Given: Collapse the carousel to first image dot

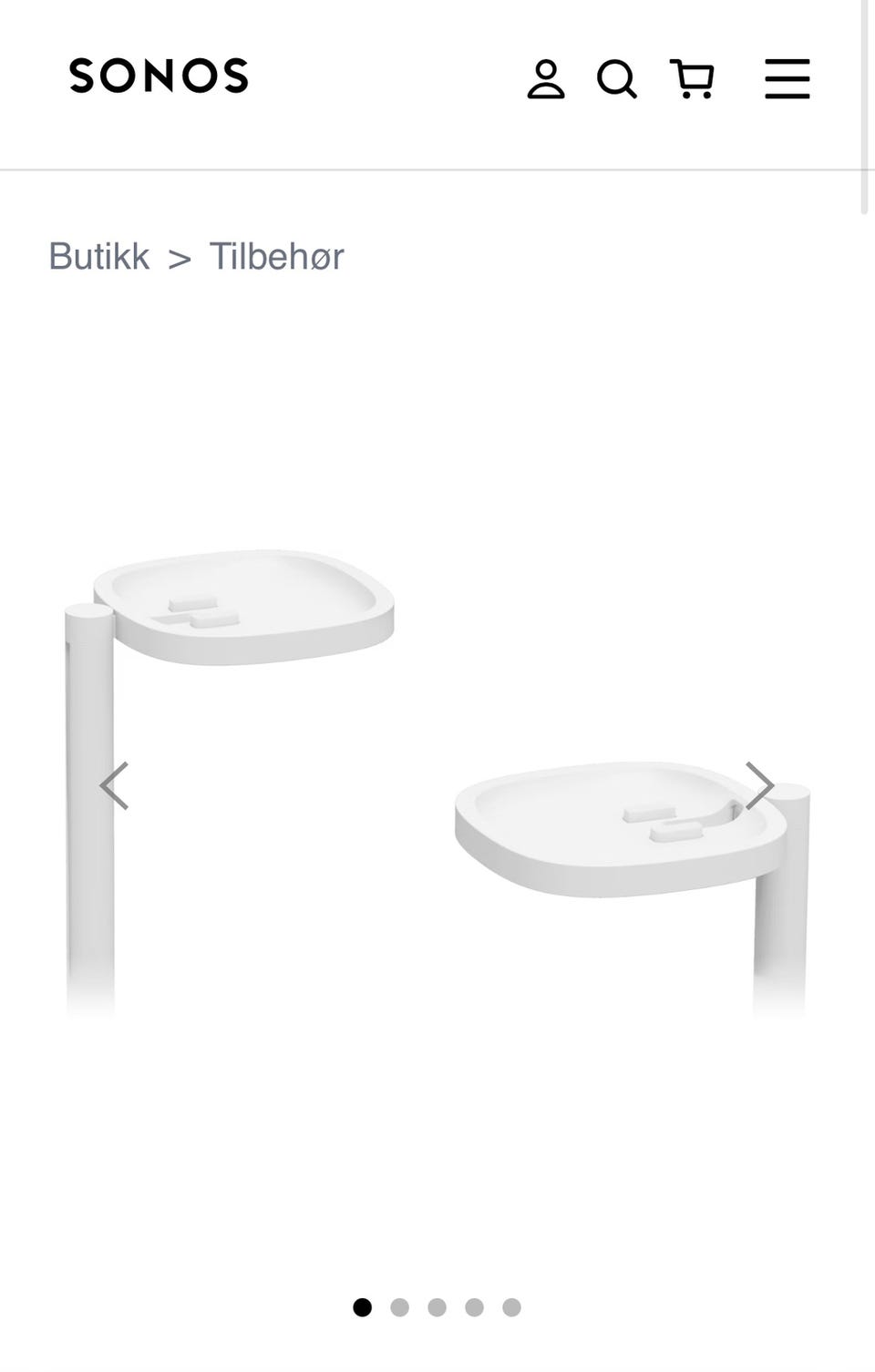Looking at the screenshot, I should [x=364, y=1308].
